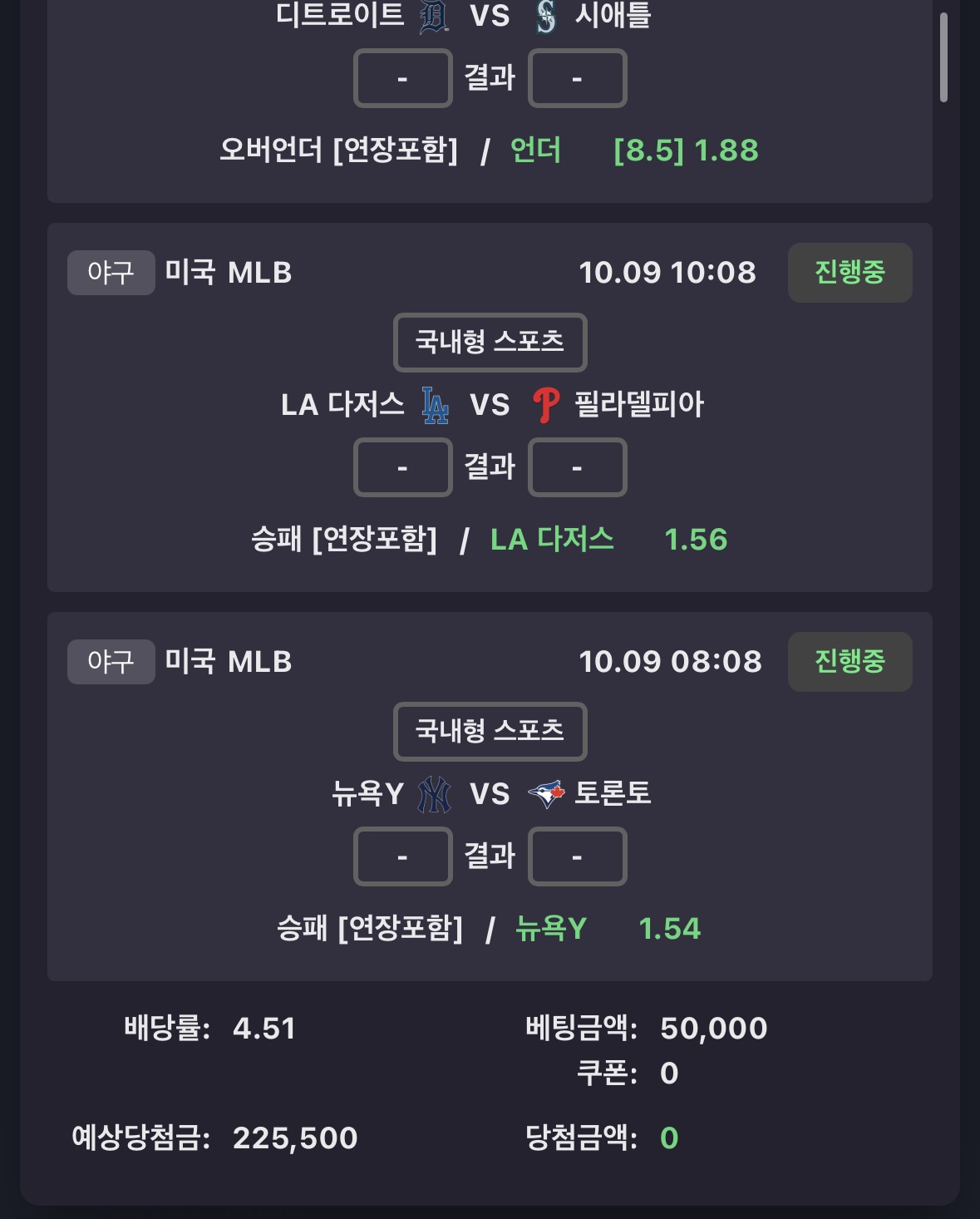This screenshot has width=980, height=1219.
Task: Tap 국내형 스포츠 tag in LA 다저스 match
Action: 490,342
